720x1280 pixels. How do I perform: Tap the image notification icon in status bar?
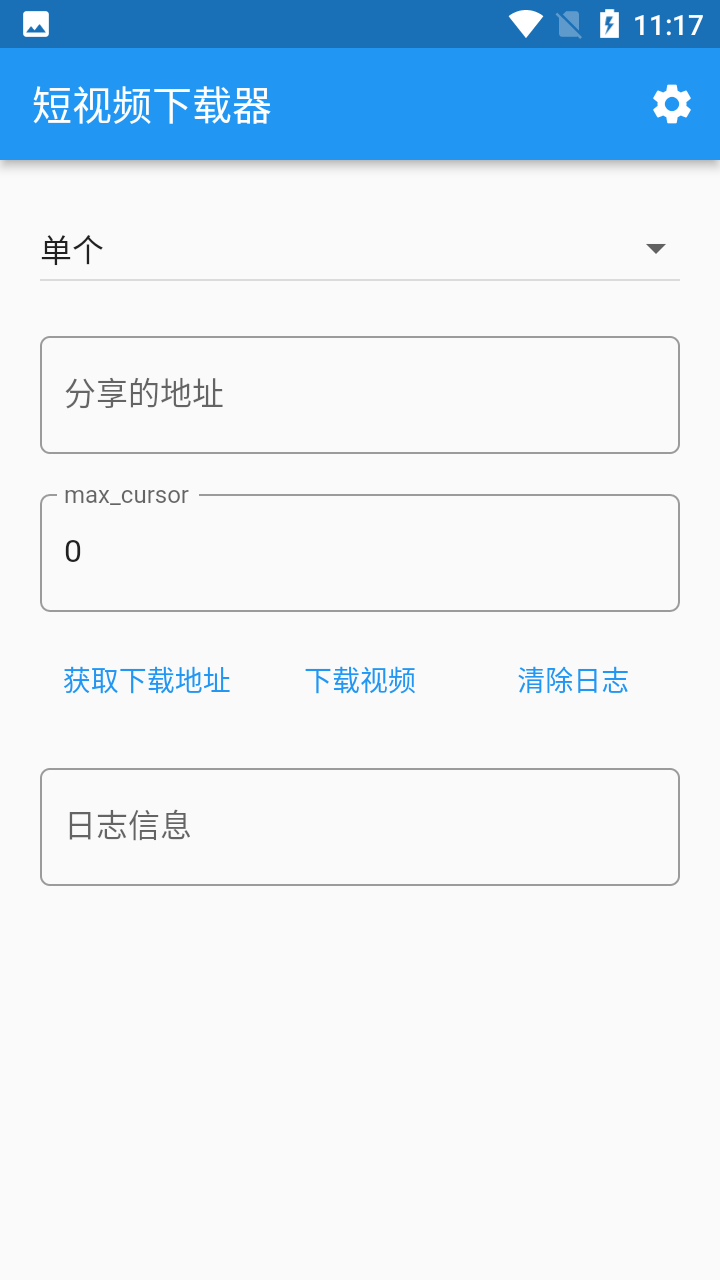(34, 22)
